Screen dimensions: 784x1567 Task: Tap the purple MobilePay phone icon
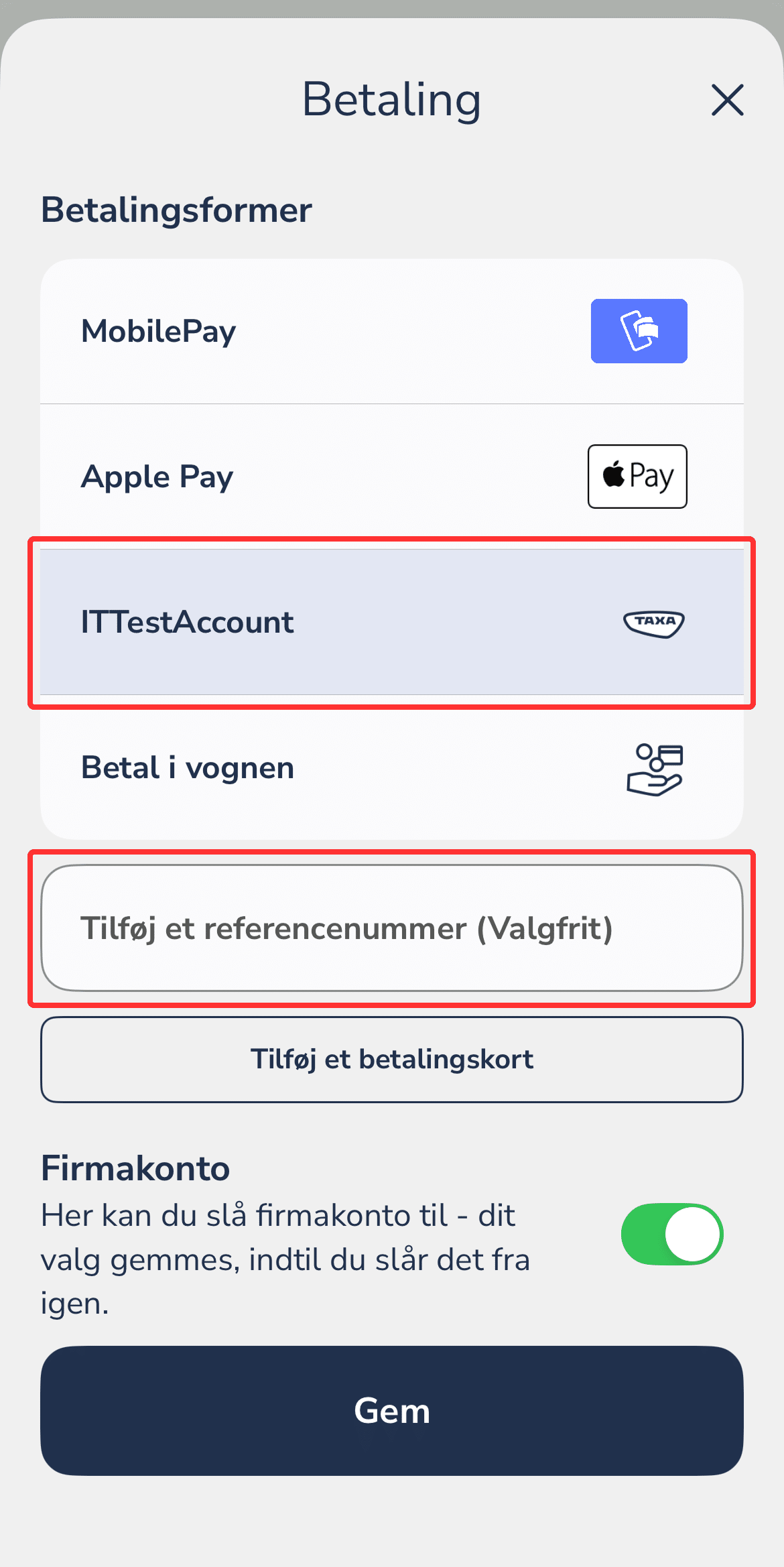click(638, 332)
